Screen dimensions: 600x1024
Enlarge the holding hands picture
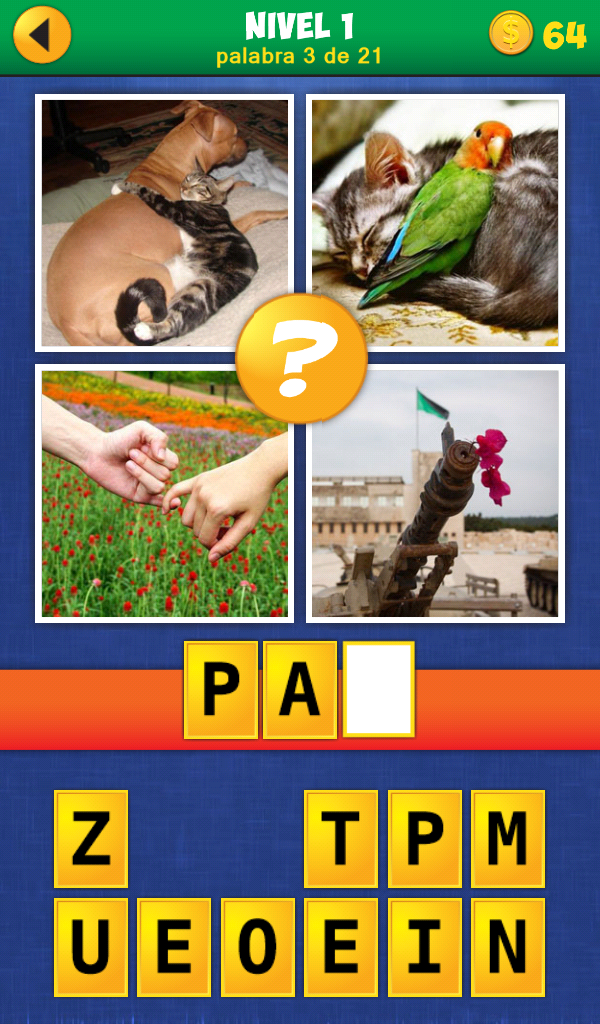coord(165,493)
